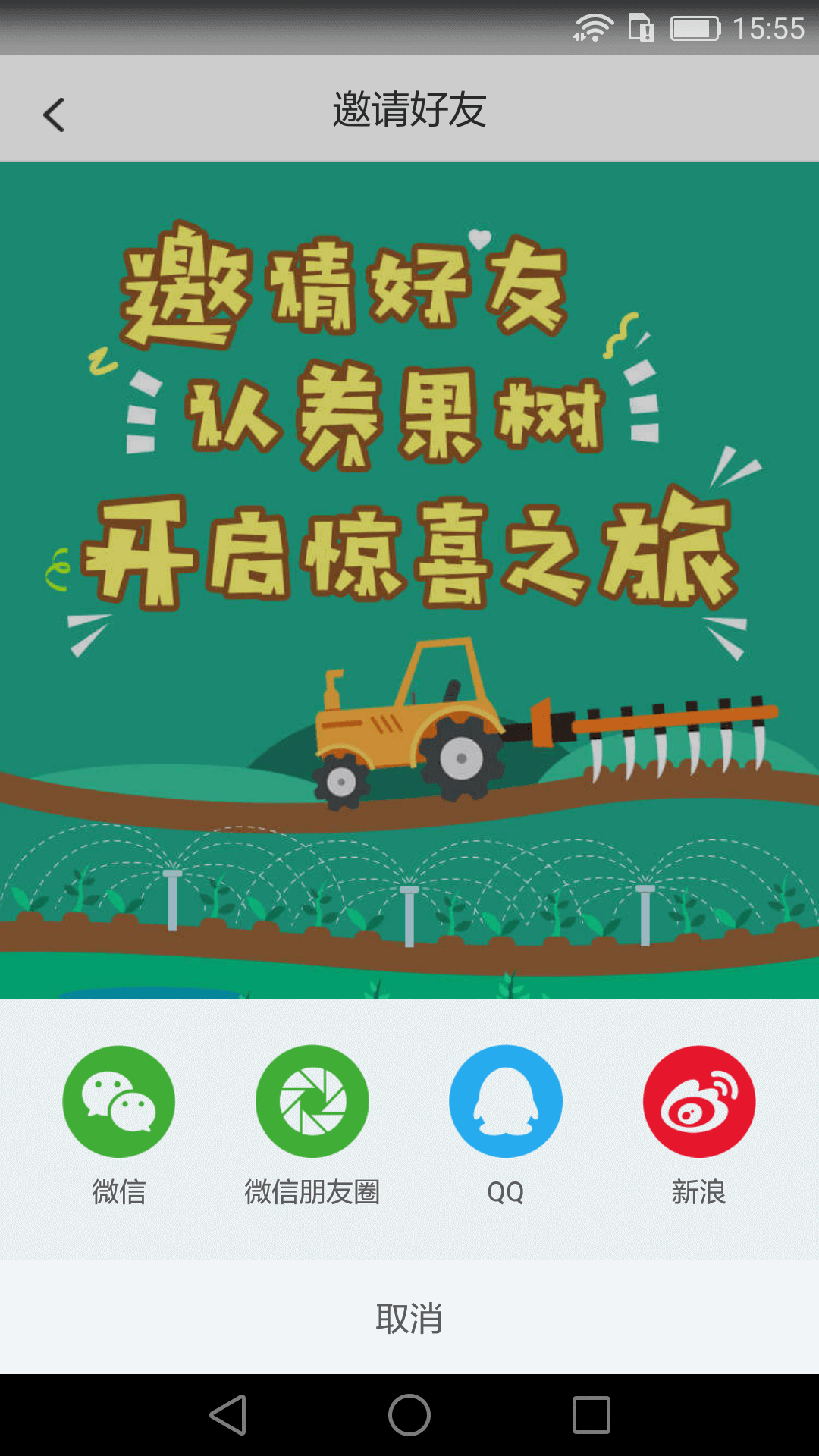The image size is (819, 1456).
Task: Open the recent apps overview
Action: click(591, 1415)
